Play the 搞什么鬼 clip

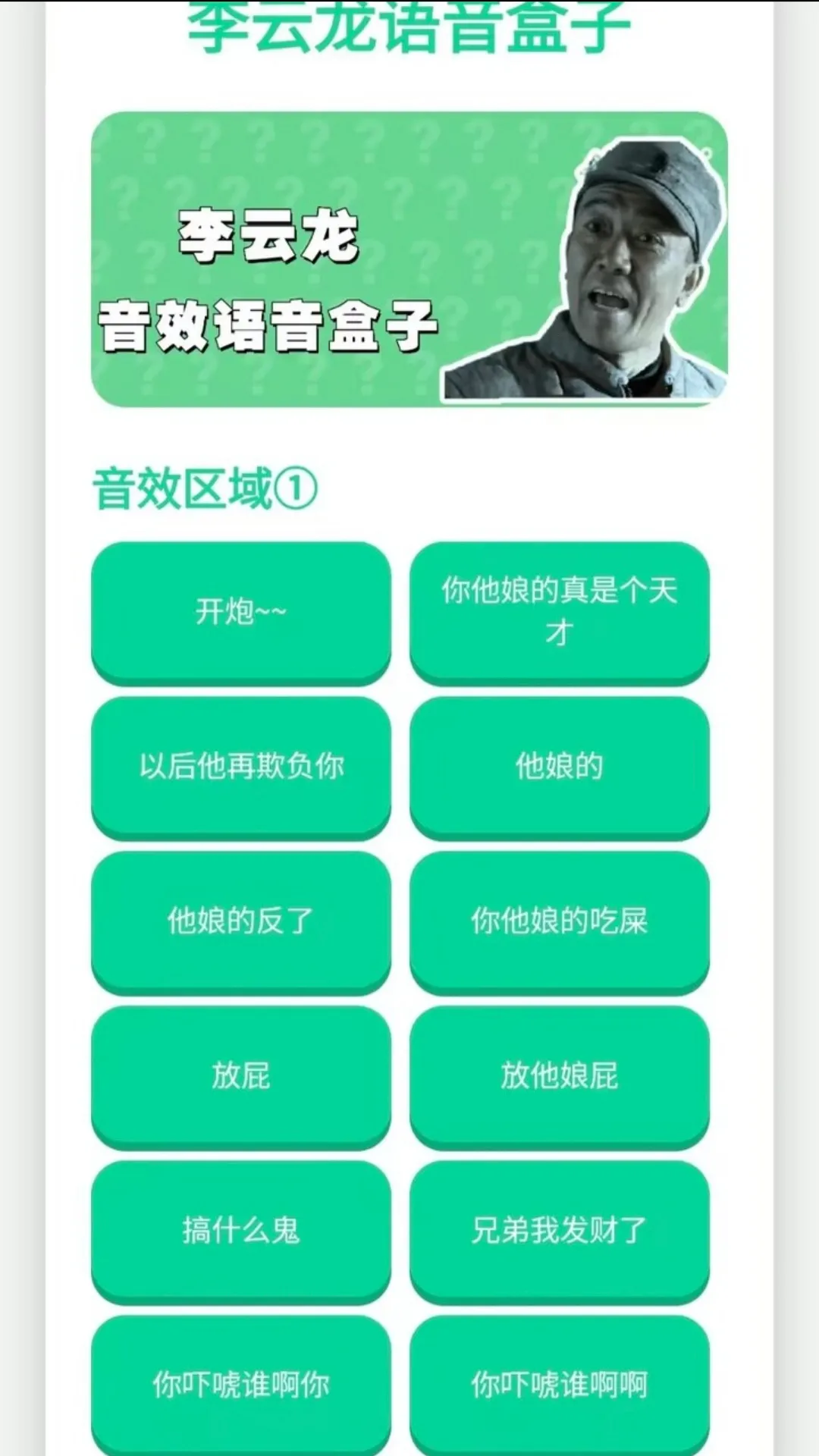pos(241,1230)
